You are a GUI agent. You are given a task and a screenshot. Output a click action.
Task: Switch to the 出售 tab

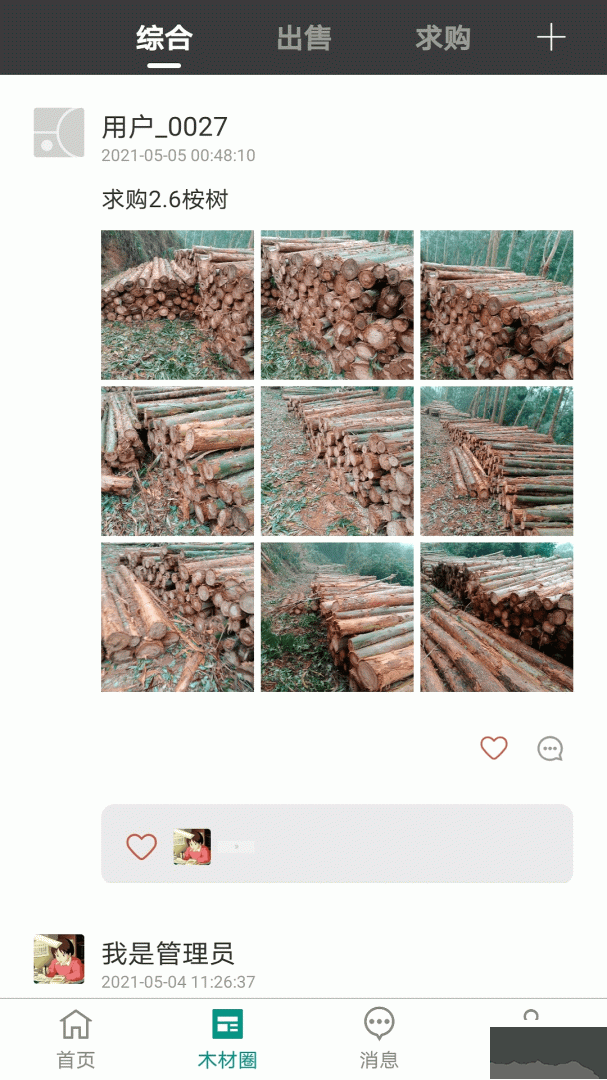pos(304,39)
